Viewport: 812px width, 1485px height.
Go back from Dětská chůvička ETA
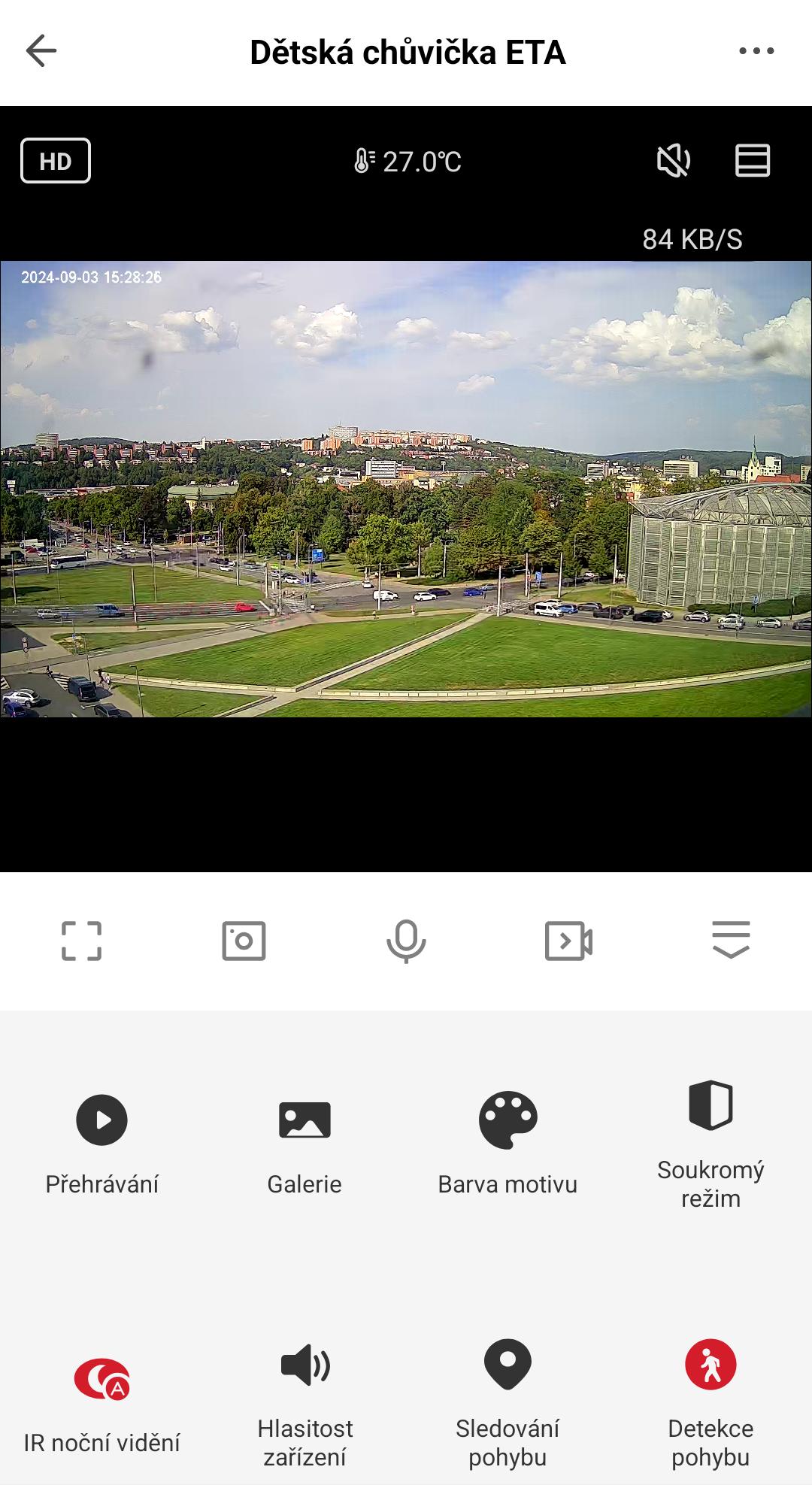41,51
